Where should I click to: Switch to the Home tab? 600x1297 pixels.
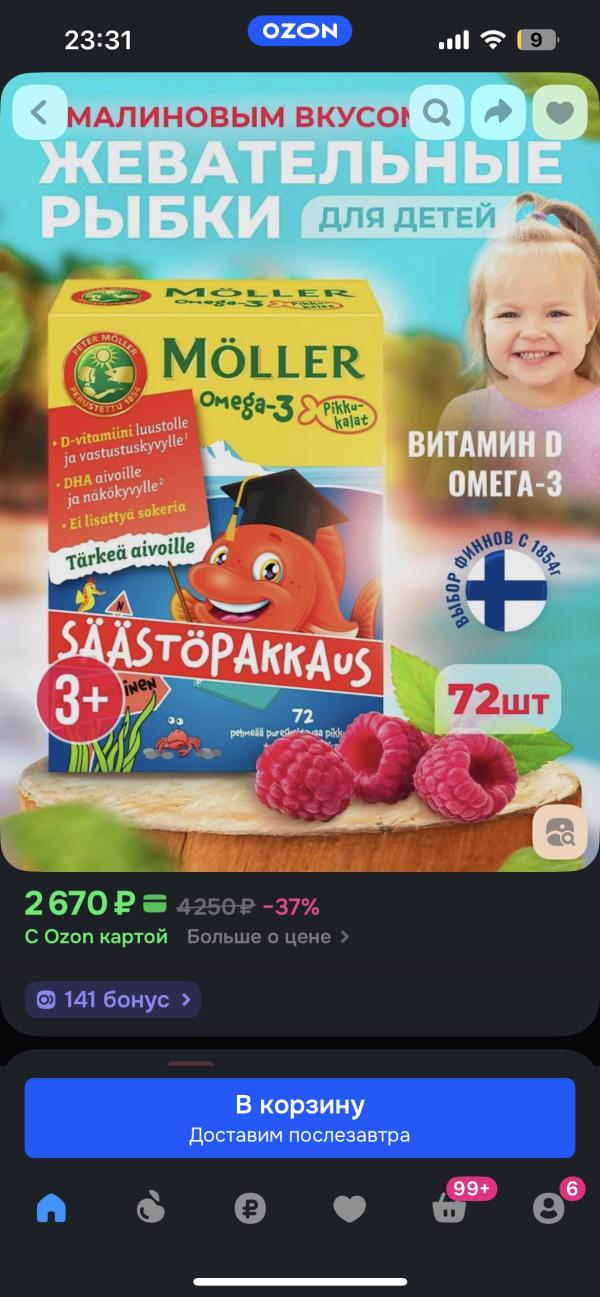(51, 1209)
